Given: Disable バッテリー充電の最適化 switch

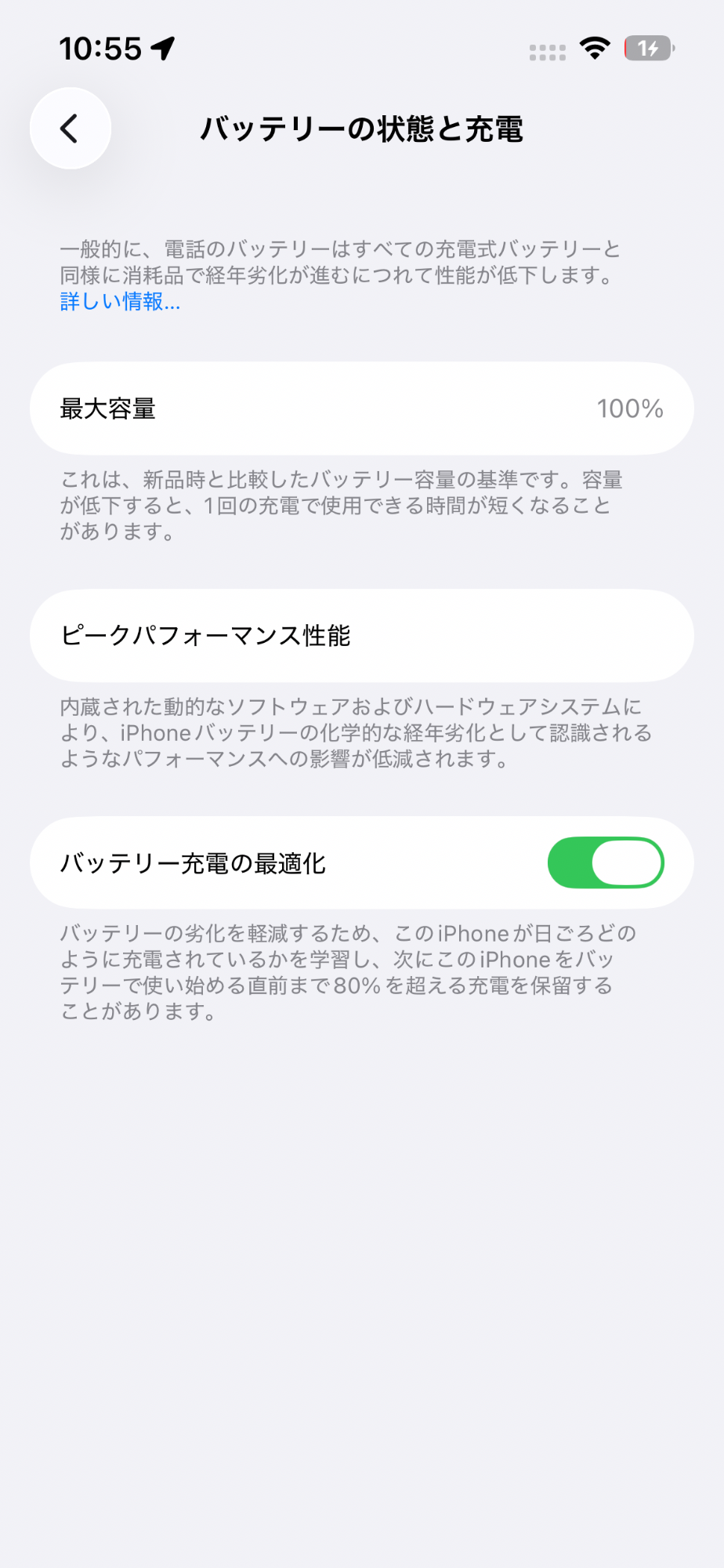Looking at the screenshot, I should pos(605,862).
